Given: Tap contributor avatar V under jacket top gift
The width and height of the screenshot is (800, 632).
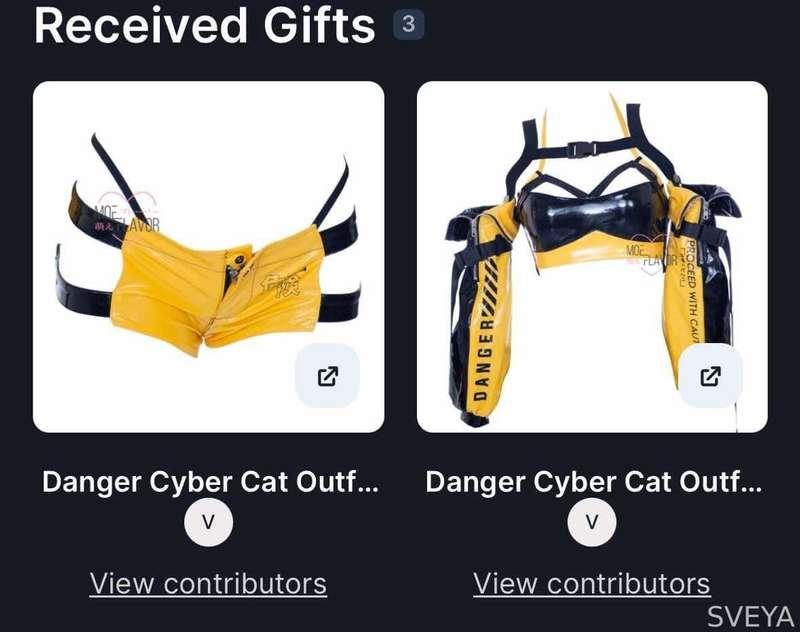Looking at the screenshot, I should click(x=591, y=521).
